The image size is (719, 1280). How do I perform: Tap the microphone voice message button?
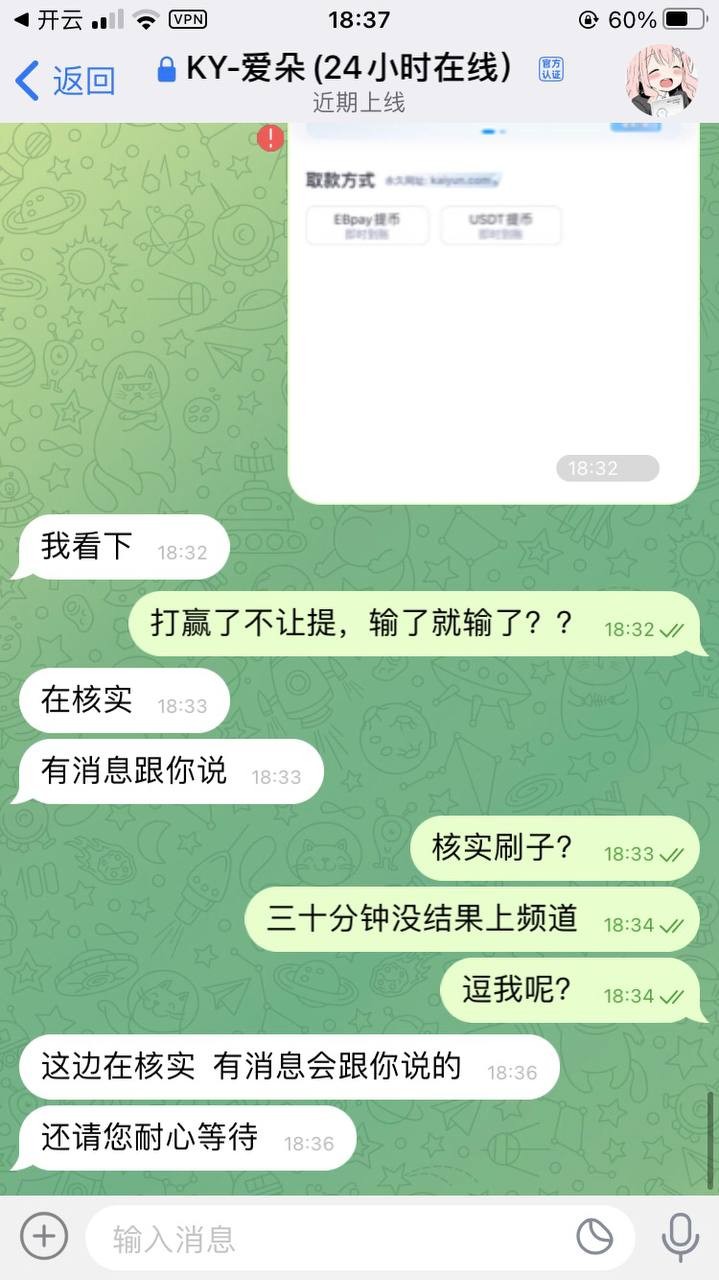(x=680, y=1237)
